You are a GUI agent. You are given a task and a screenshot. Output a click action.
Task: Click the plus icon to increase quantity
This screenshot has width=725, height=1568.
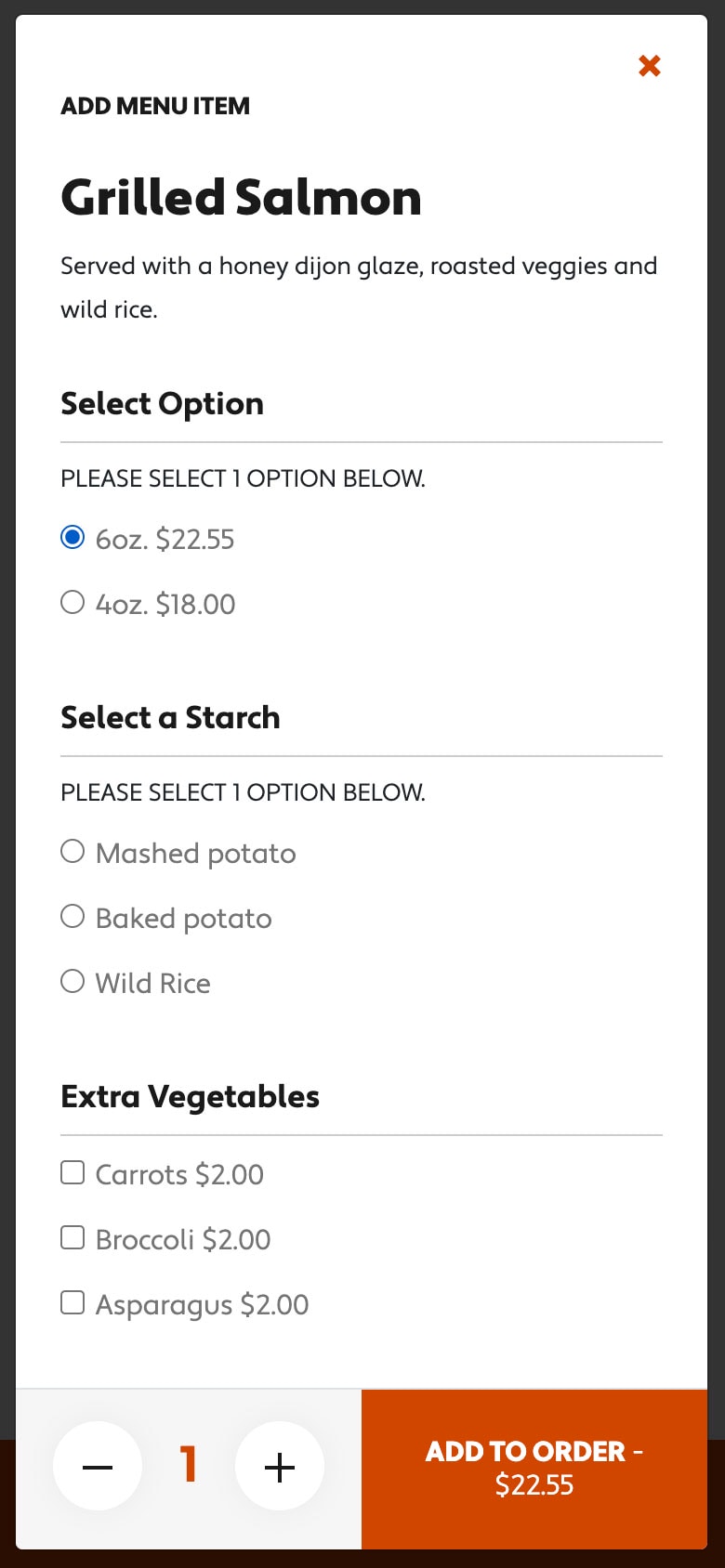[x=279, y=1466]
